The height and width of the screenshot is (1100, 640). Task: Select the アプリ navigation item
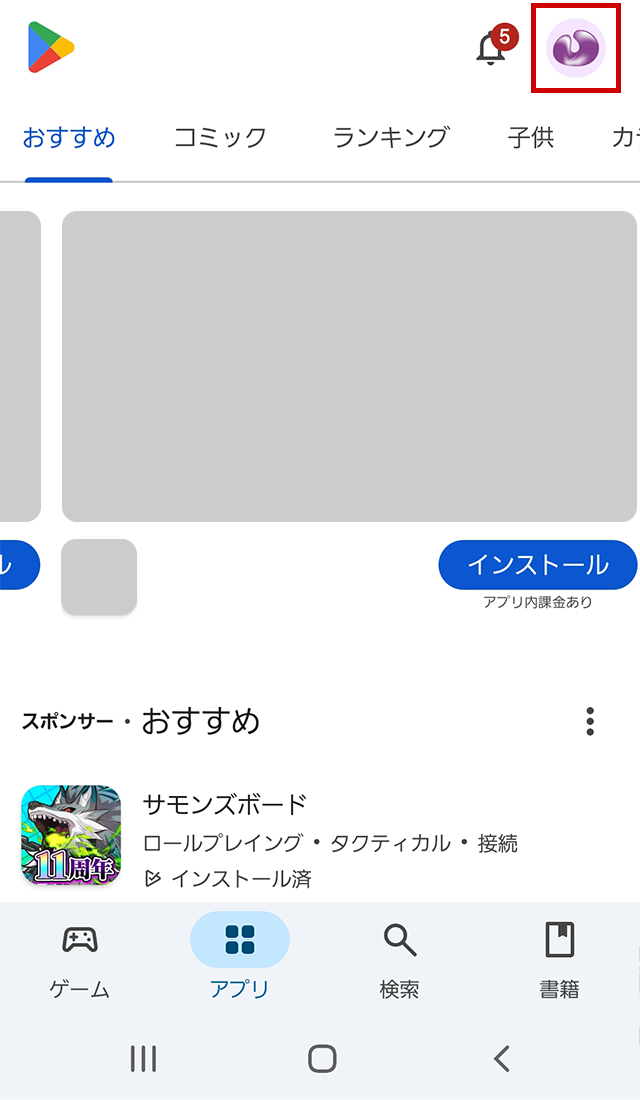coord(240,960)
